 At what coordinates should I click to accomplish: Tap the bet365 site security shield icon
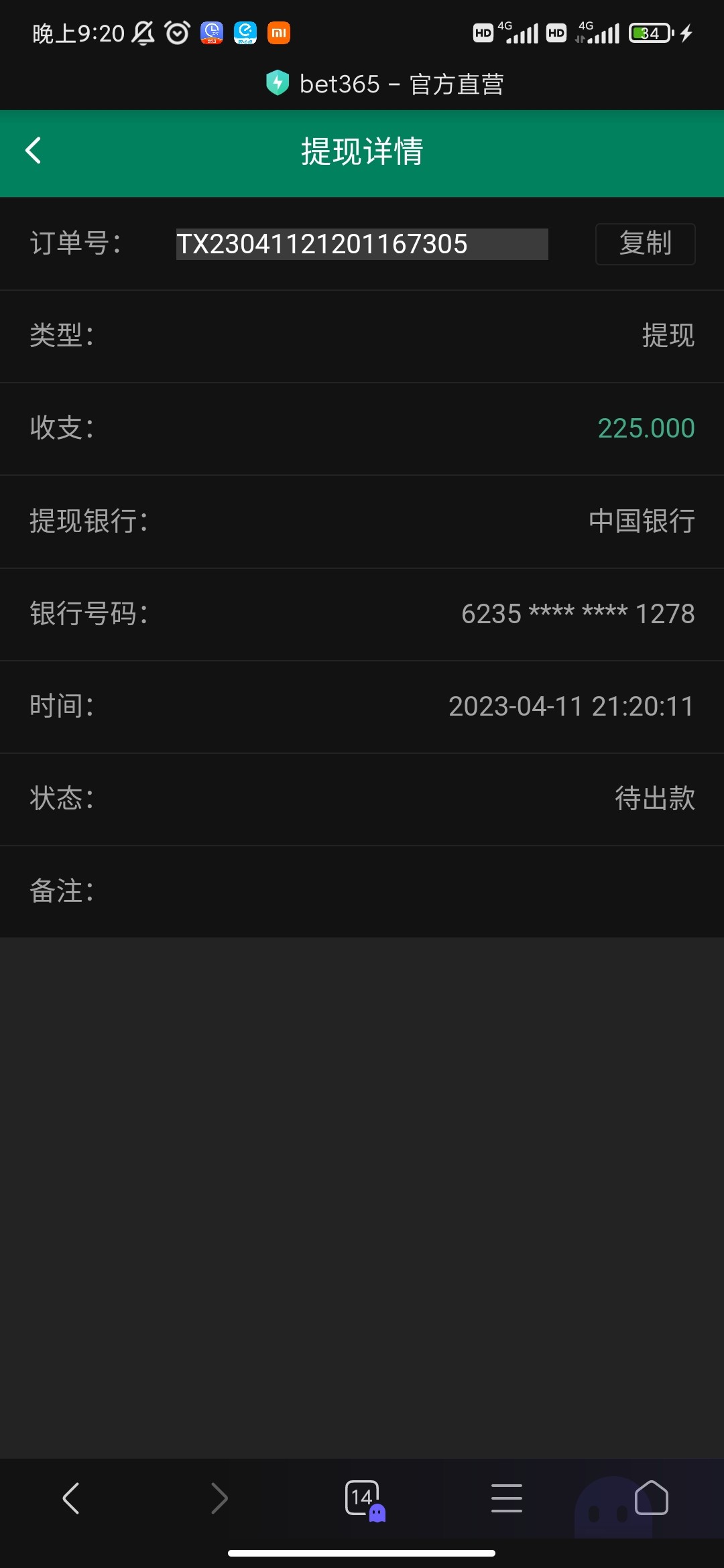[x=278, y=83]
